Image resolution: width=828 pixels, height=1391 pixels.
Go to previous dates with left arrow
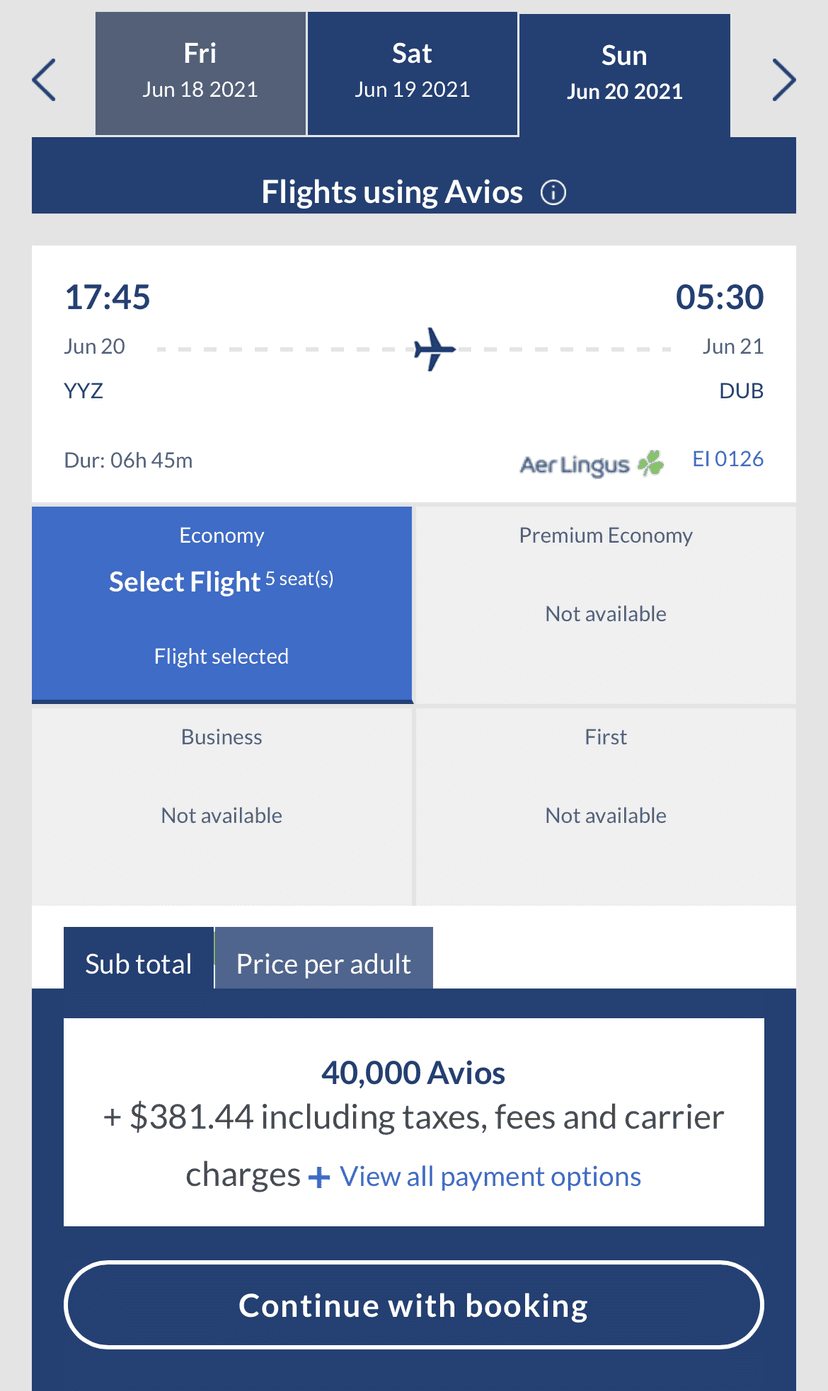[44, 80]
